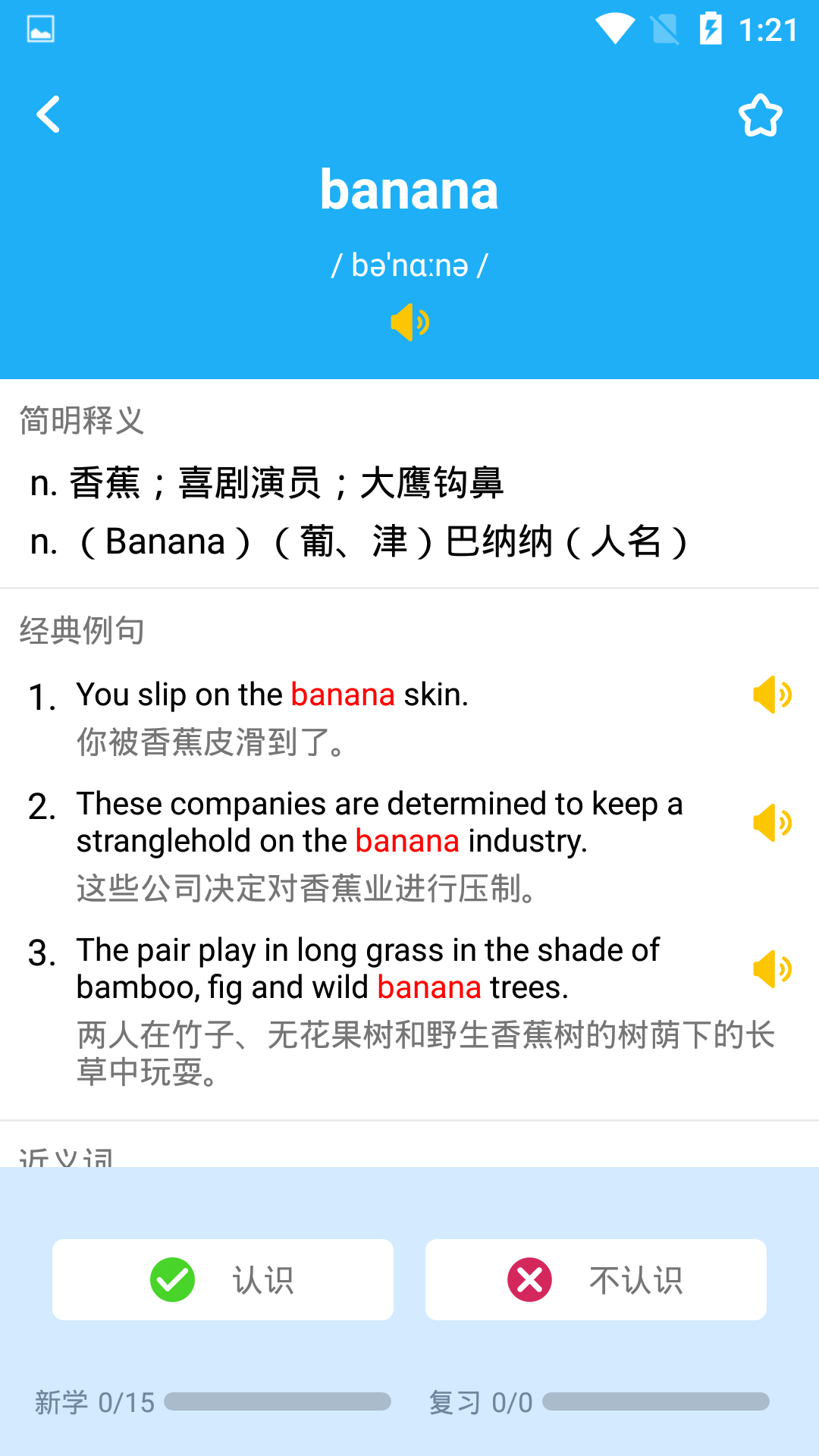
Task: Mark the word as known with 认识
Action: point(223,1280)
